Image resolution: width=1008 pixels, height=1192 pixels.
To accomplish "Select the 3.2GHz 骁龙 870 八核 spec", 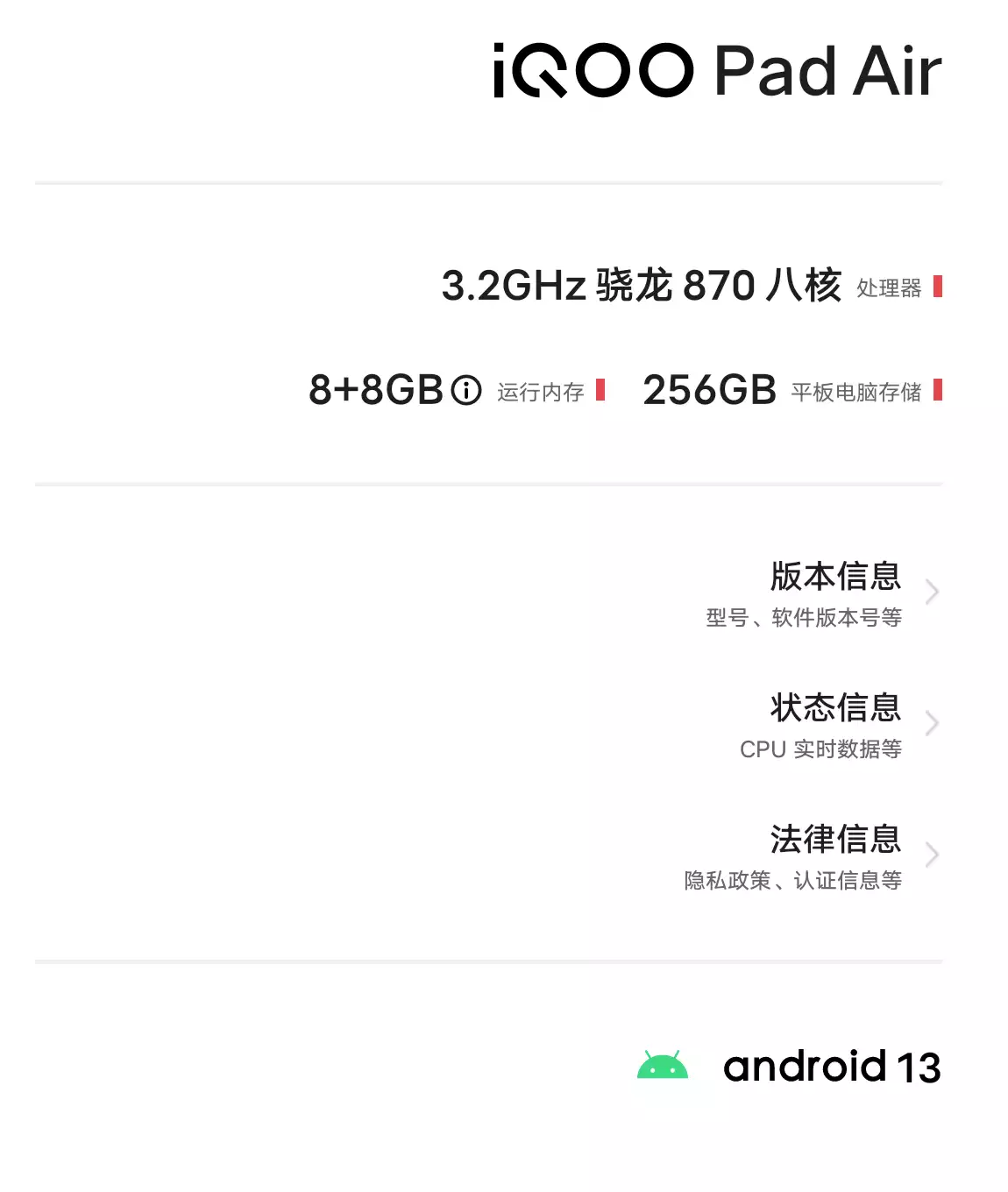I will (644, 286).
